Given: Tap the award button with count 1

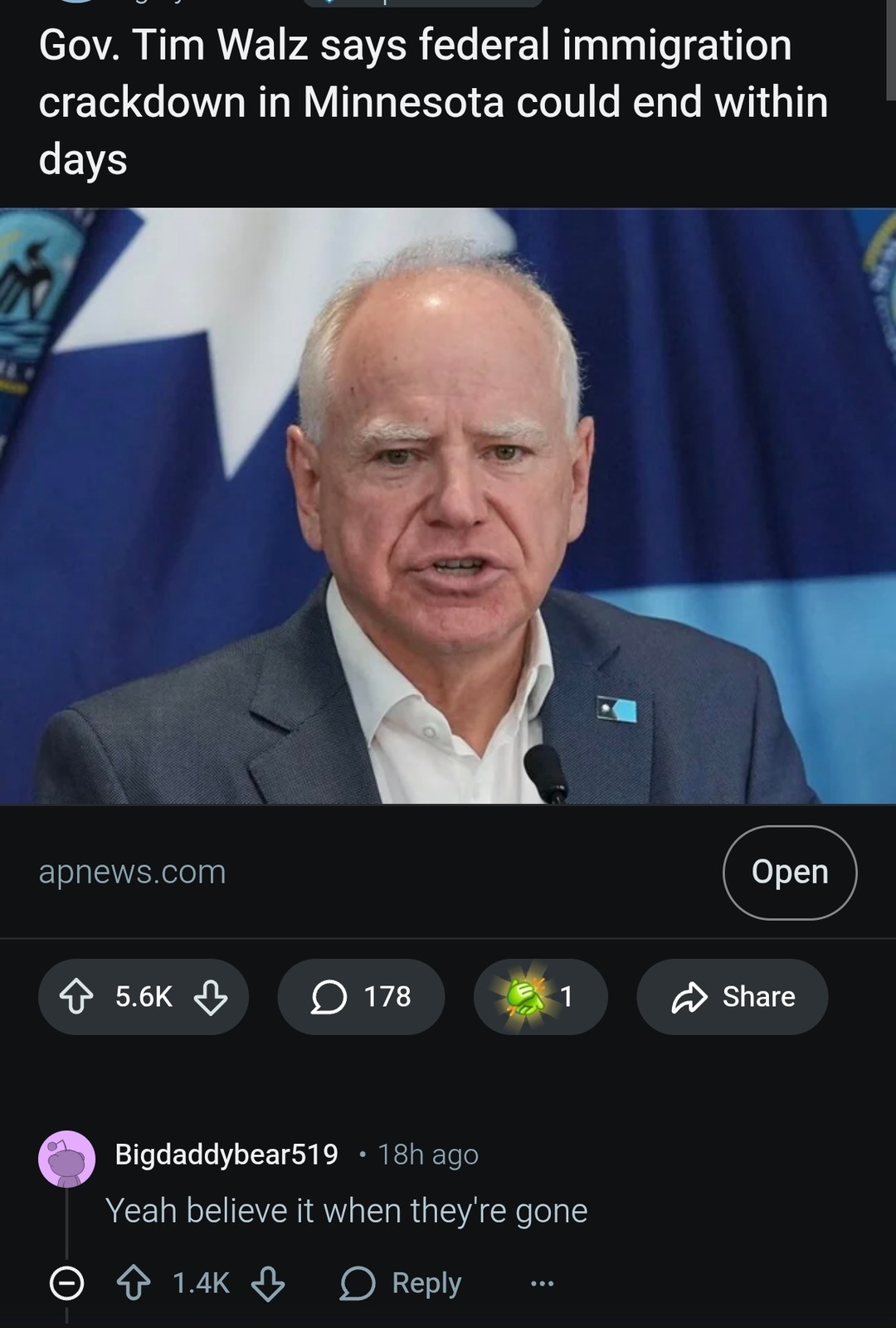Looking at the screenshot, I should [x=540, y=996].
